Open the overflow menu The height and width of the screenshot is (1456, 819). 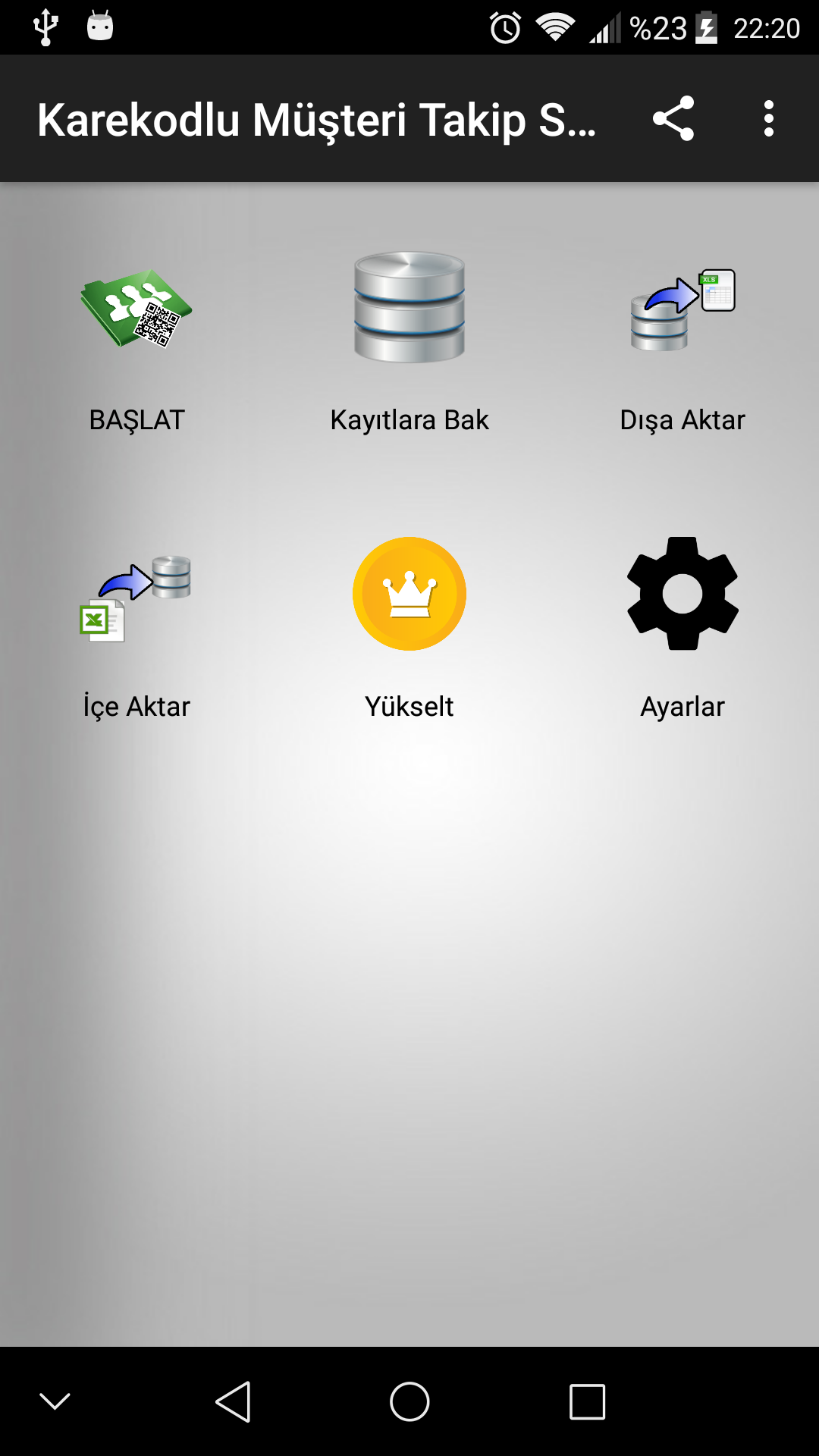click(x=769, y=118)
